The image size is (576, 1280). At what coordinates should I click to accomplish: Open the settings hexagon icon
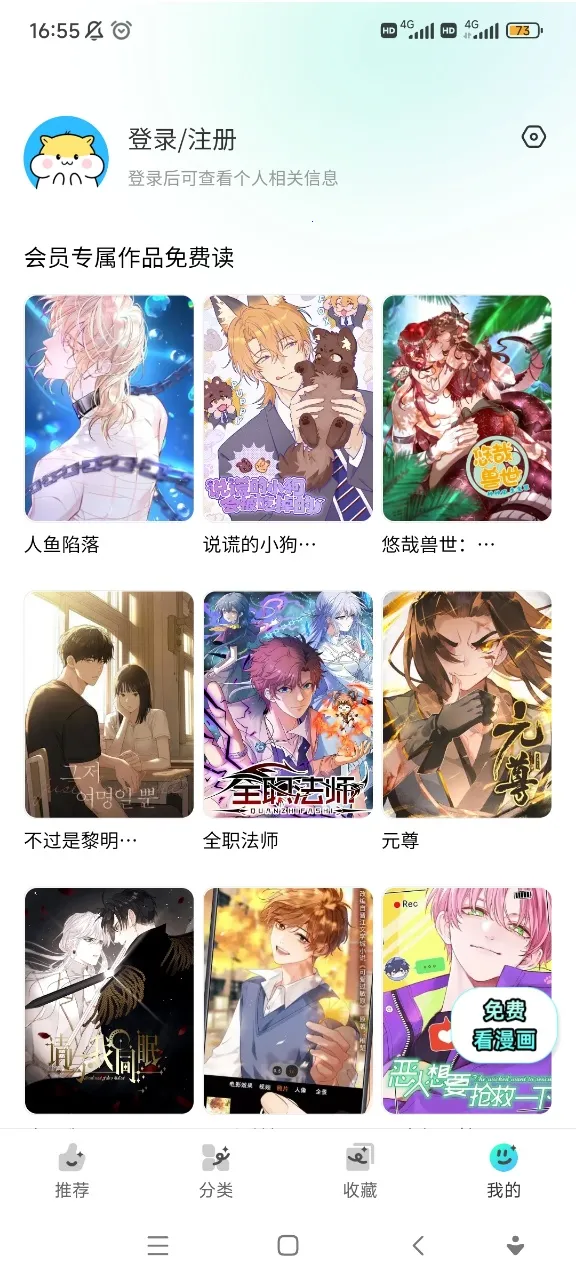tap(534, 138)
